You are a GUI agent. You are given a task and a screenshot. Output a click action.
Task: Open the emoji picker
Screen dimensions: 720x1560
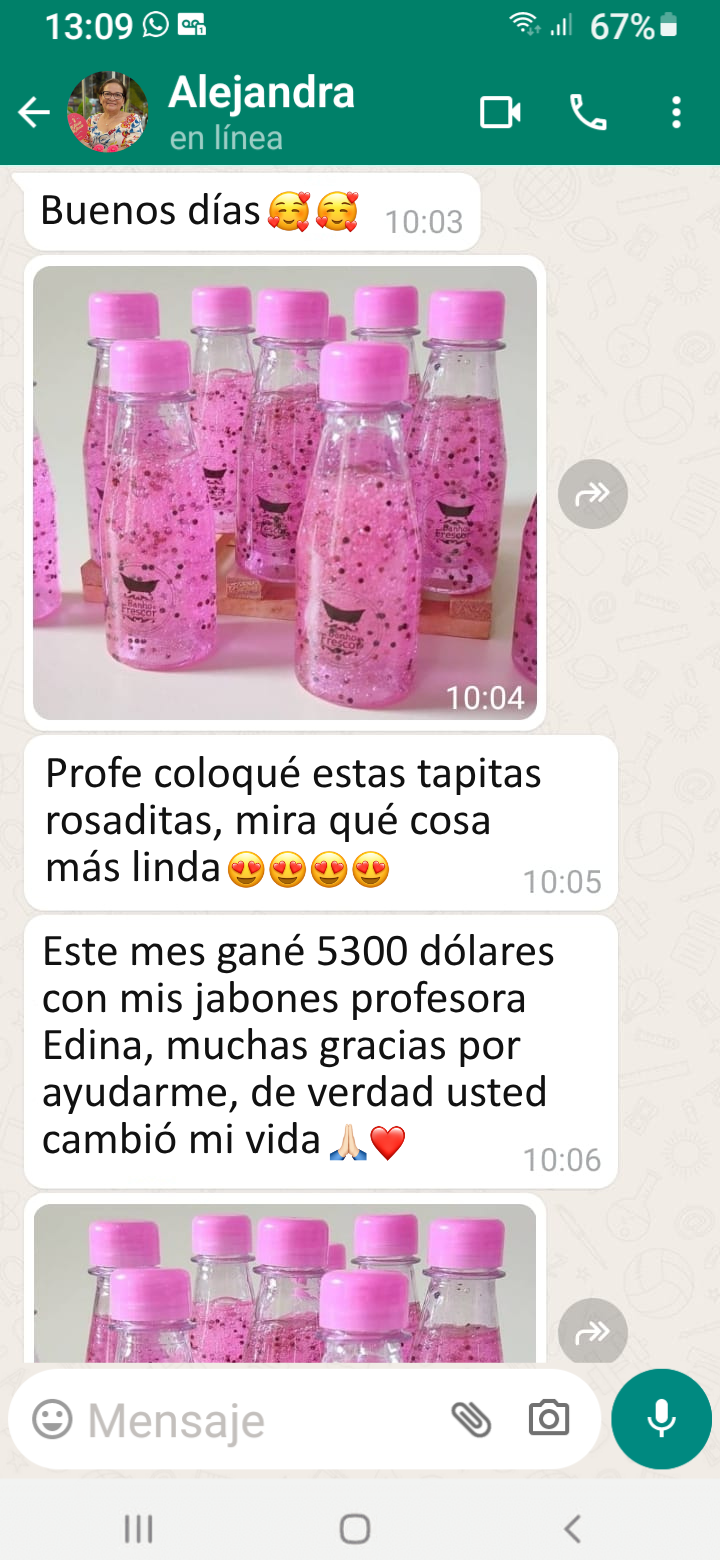coord(52,1419)
